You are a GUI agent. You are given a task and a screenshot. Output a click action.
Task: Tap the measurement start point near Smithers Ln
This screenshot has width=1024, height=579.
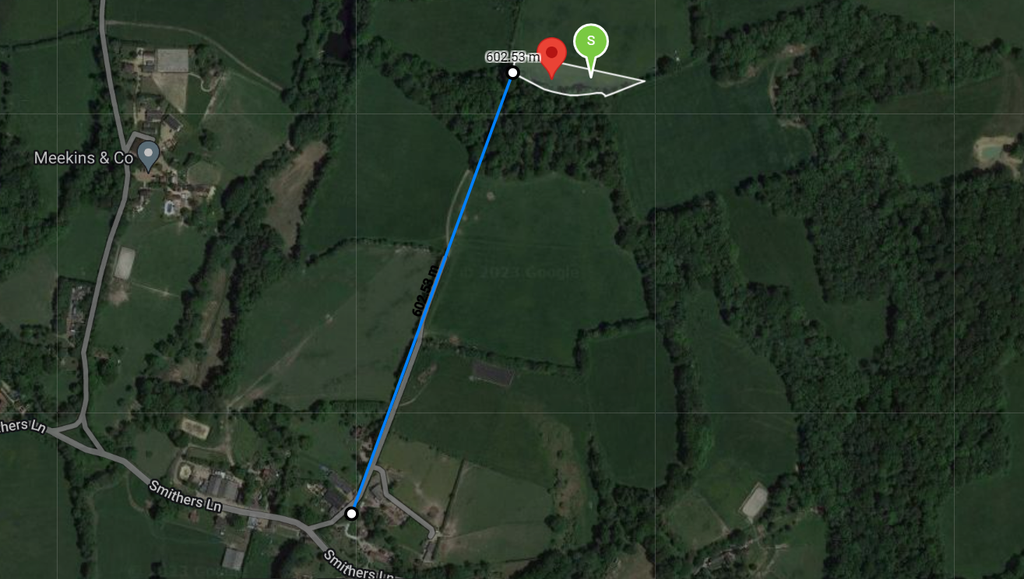coord(352,513)
